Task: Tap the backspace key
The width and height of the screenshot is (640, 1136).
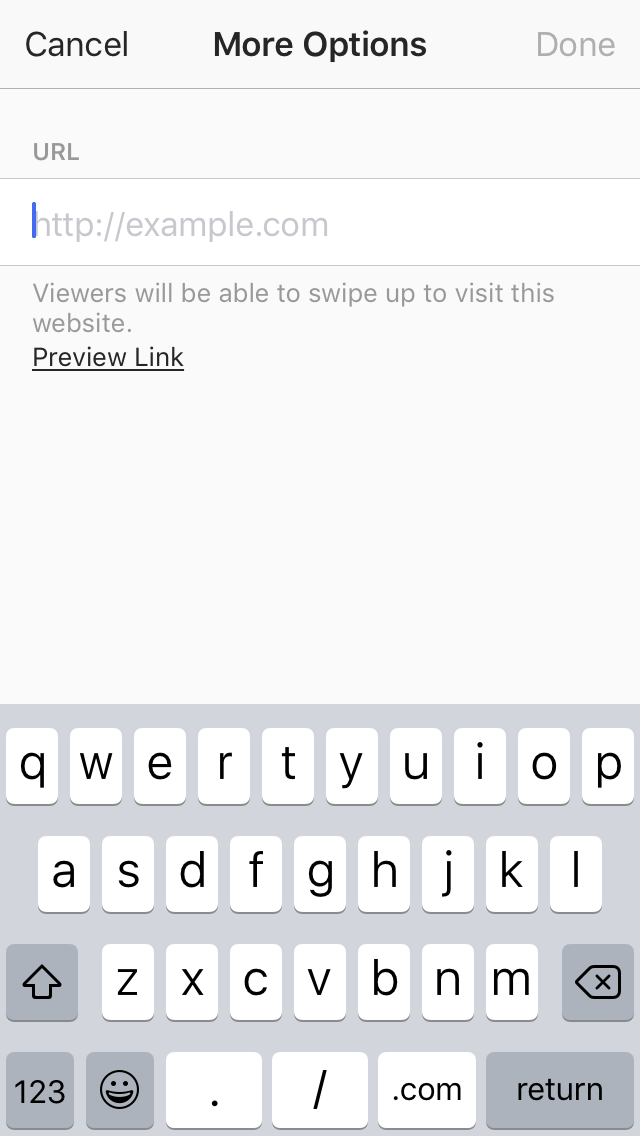Action: 598,982
